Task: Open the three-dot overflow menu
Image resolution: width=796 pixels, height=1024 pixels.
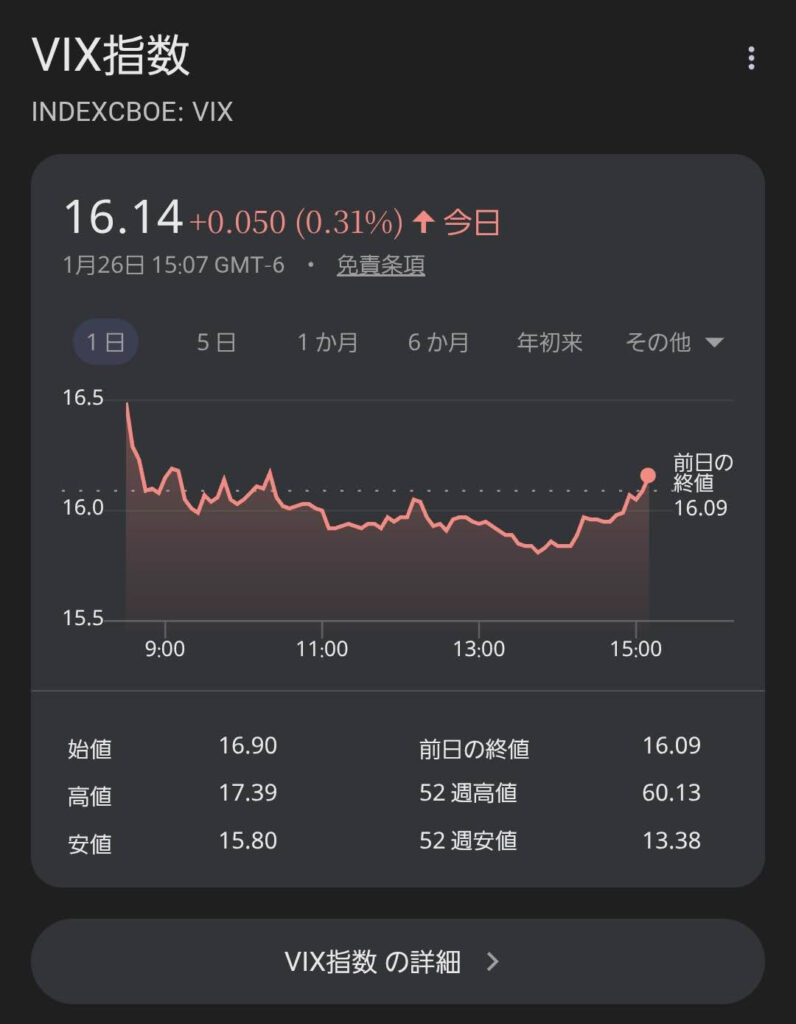Action: pyautogui.click(x=751, y=59)
